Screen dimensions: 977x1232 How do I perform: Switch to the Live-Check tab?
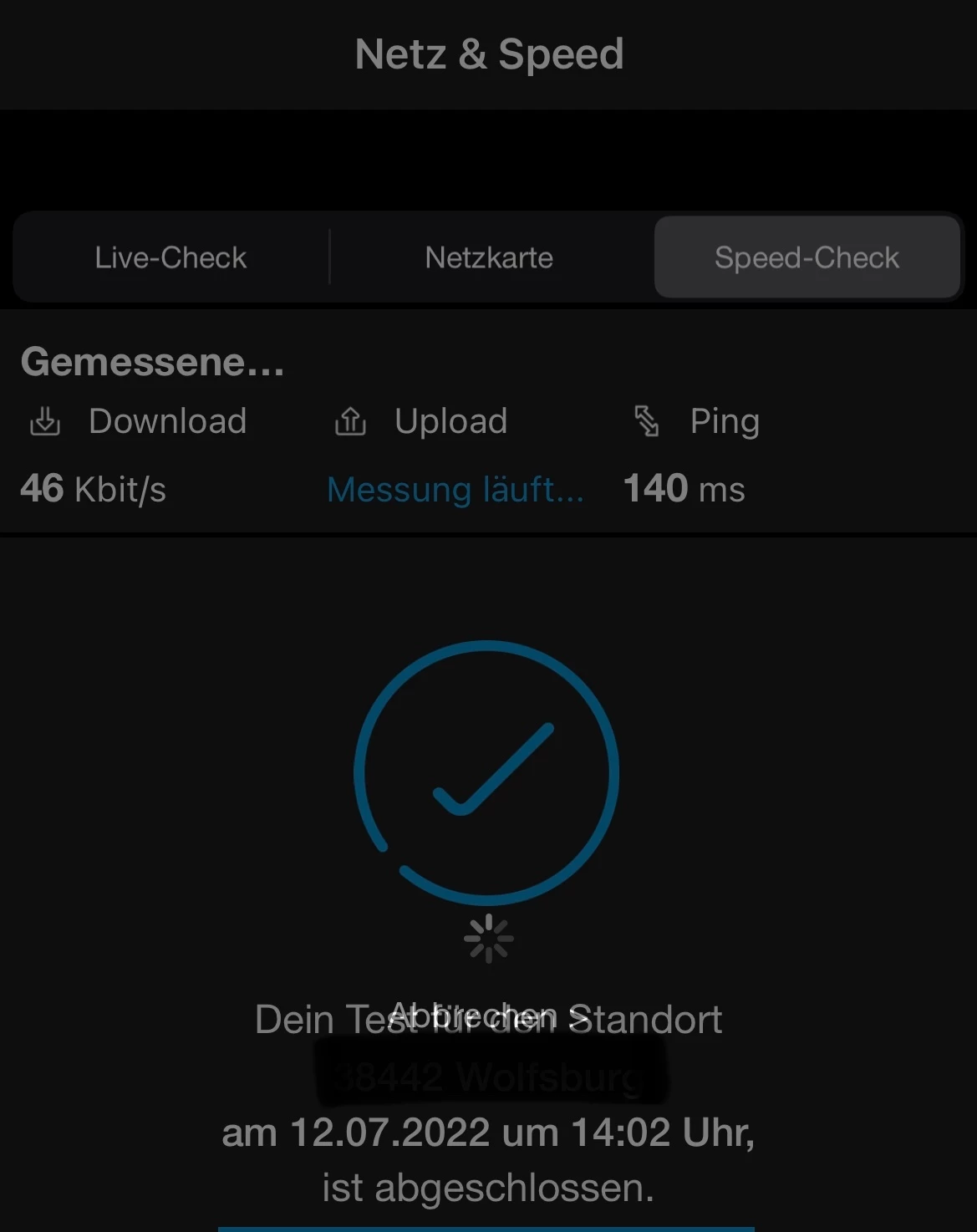tap(170, 257)
